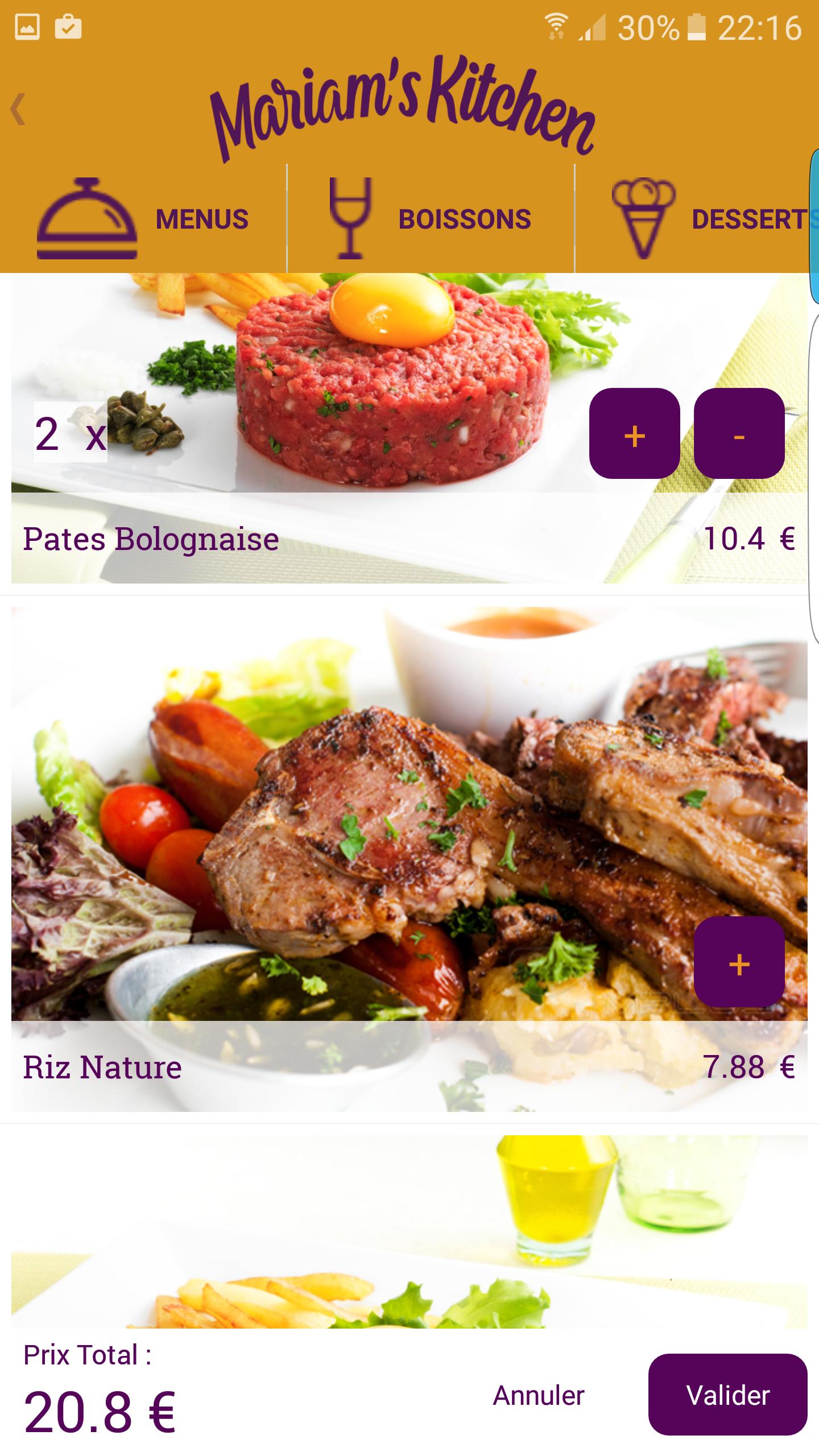The width and height of the screenshot is (819, 1456).
Task: Go back using the header arrow
Action: (18, 109)
